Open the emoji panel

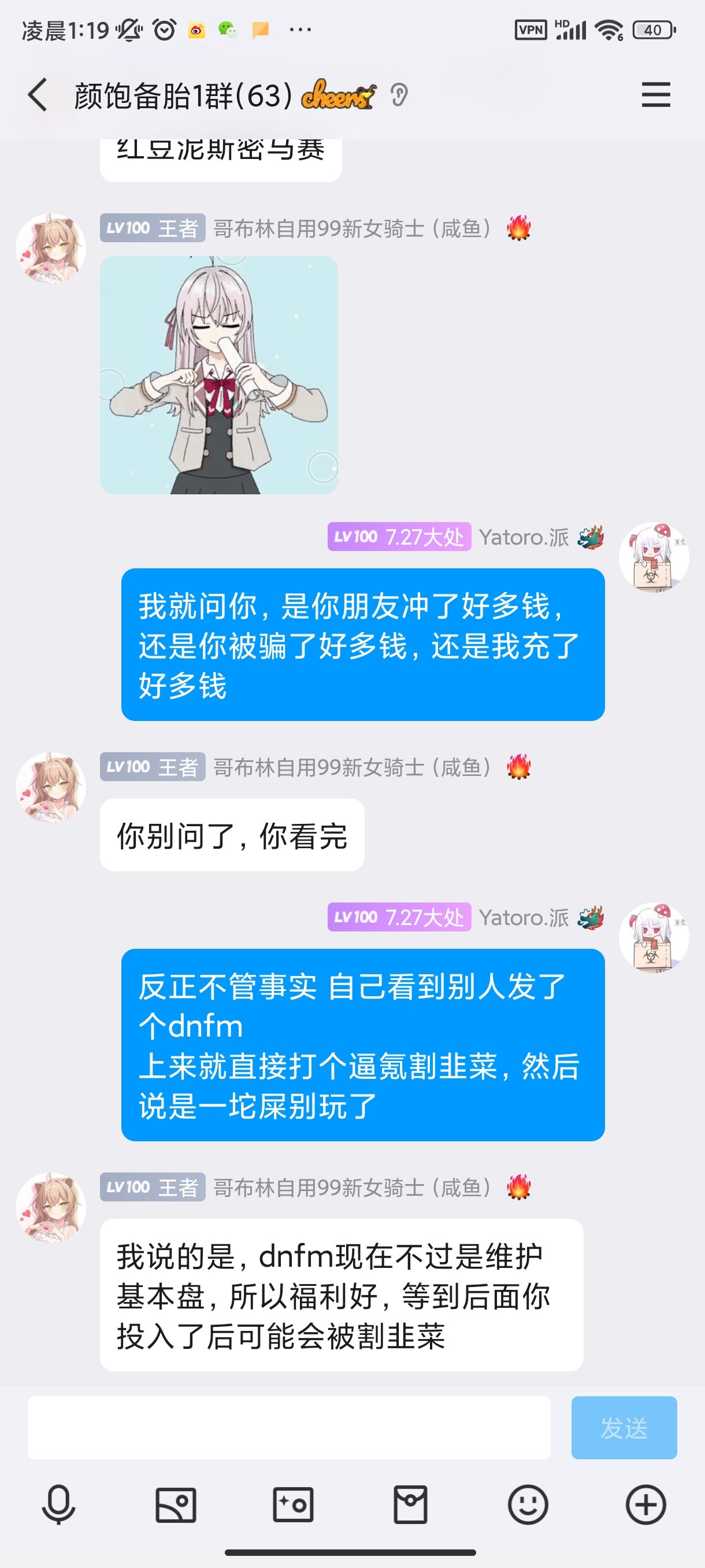(x=528, y=1505)
